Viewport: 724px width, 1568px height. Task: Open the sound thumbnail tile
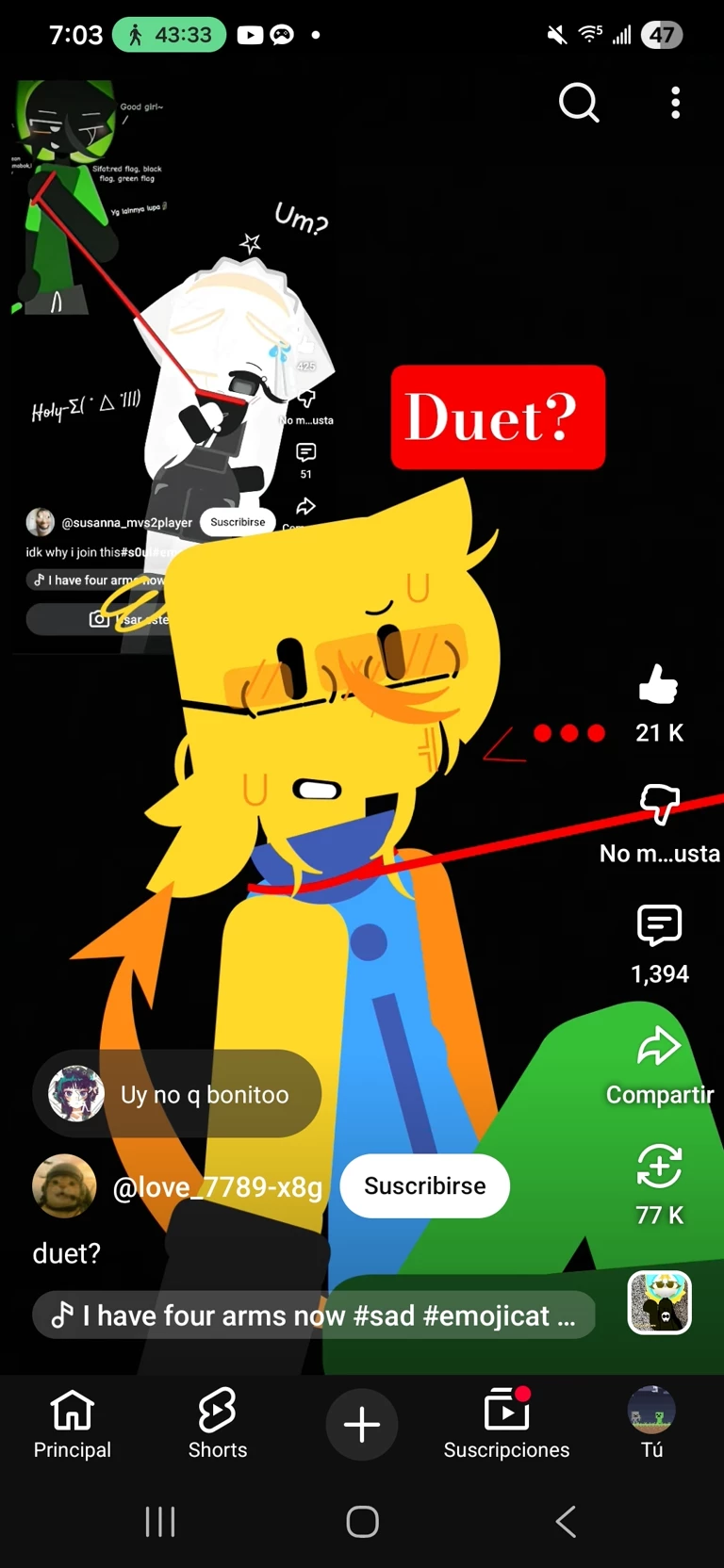(659, 1302)
